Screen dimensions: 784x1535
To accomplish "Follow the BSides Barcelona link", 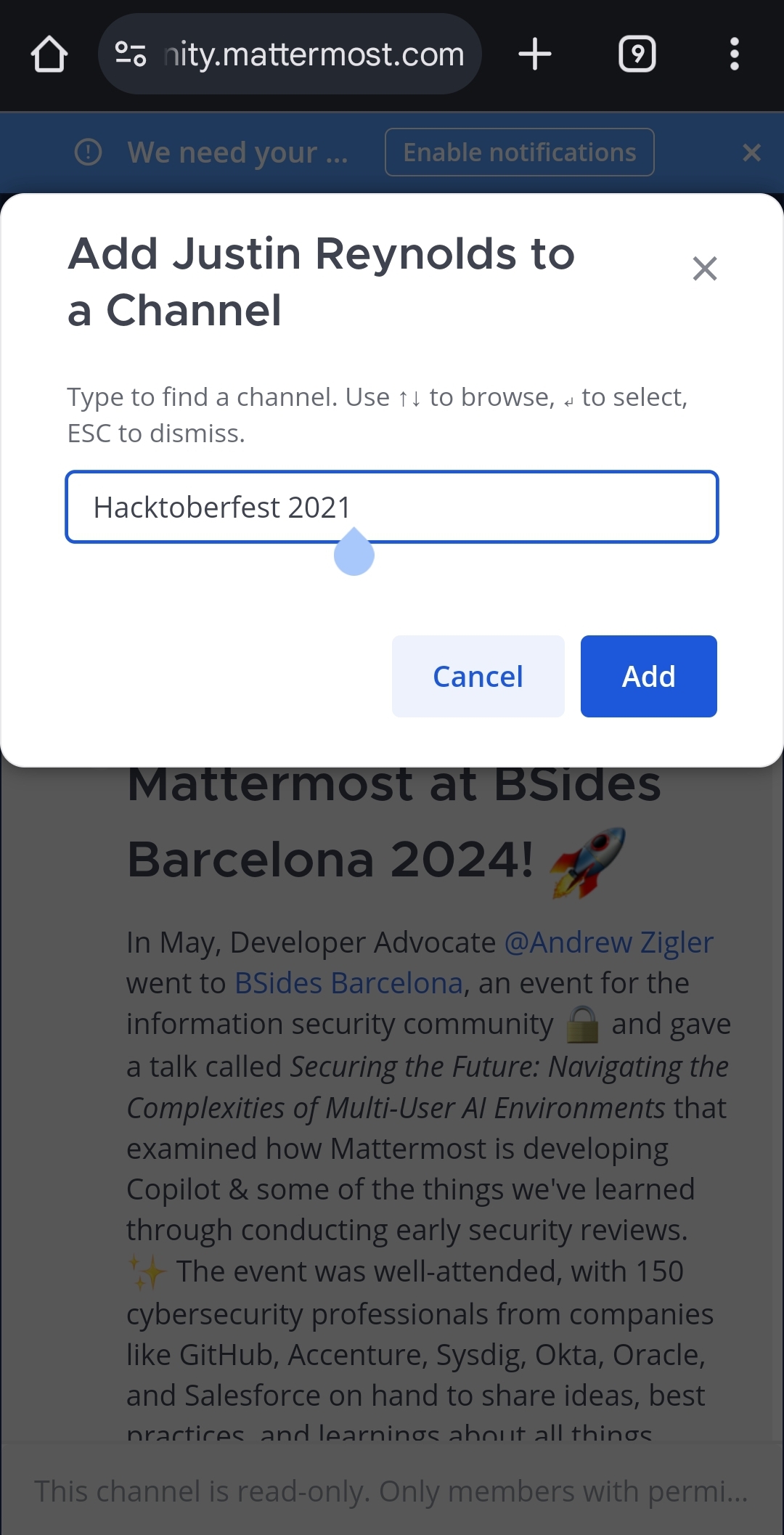I will point(348,982).
